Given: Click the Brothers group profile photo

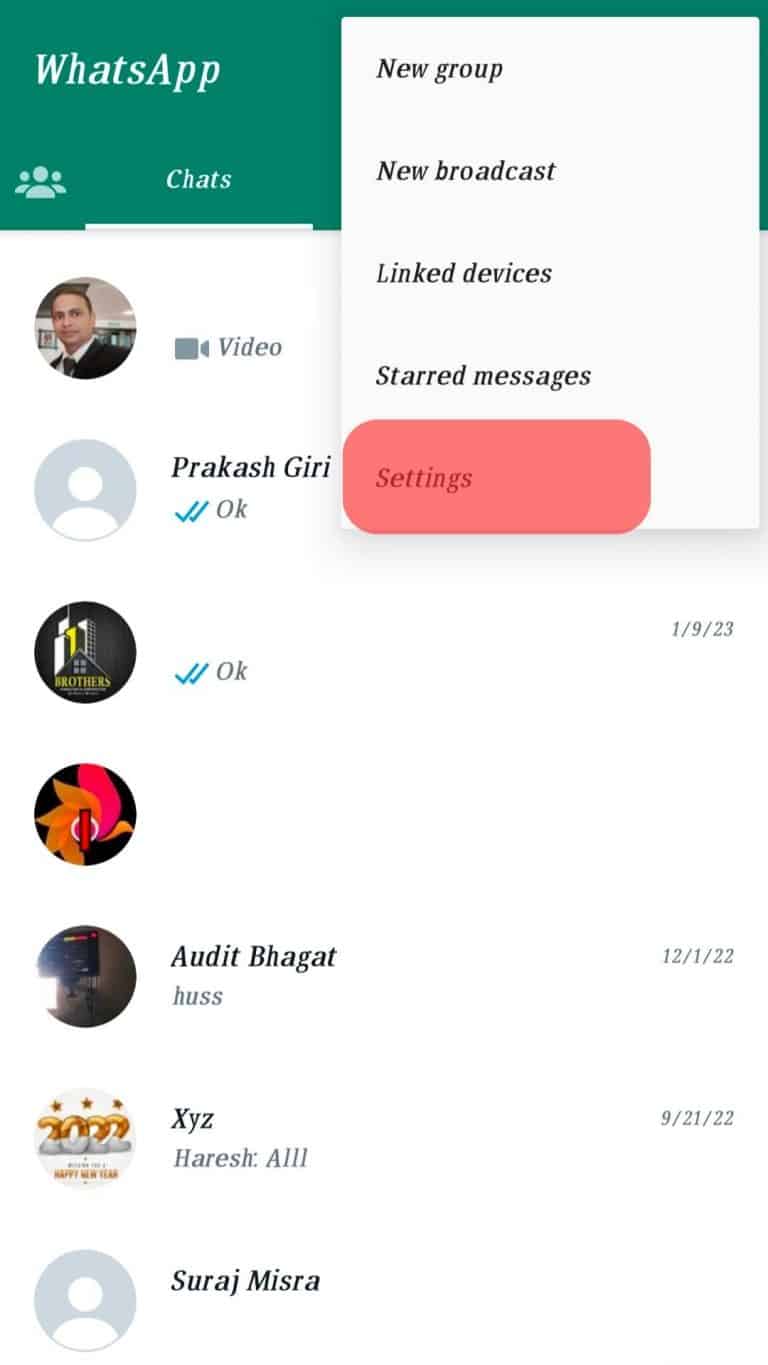Looking at the screenshot, I should 85,651.
